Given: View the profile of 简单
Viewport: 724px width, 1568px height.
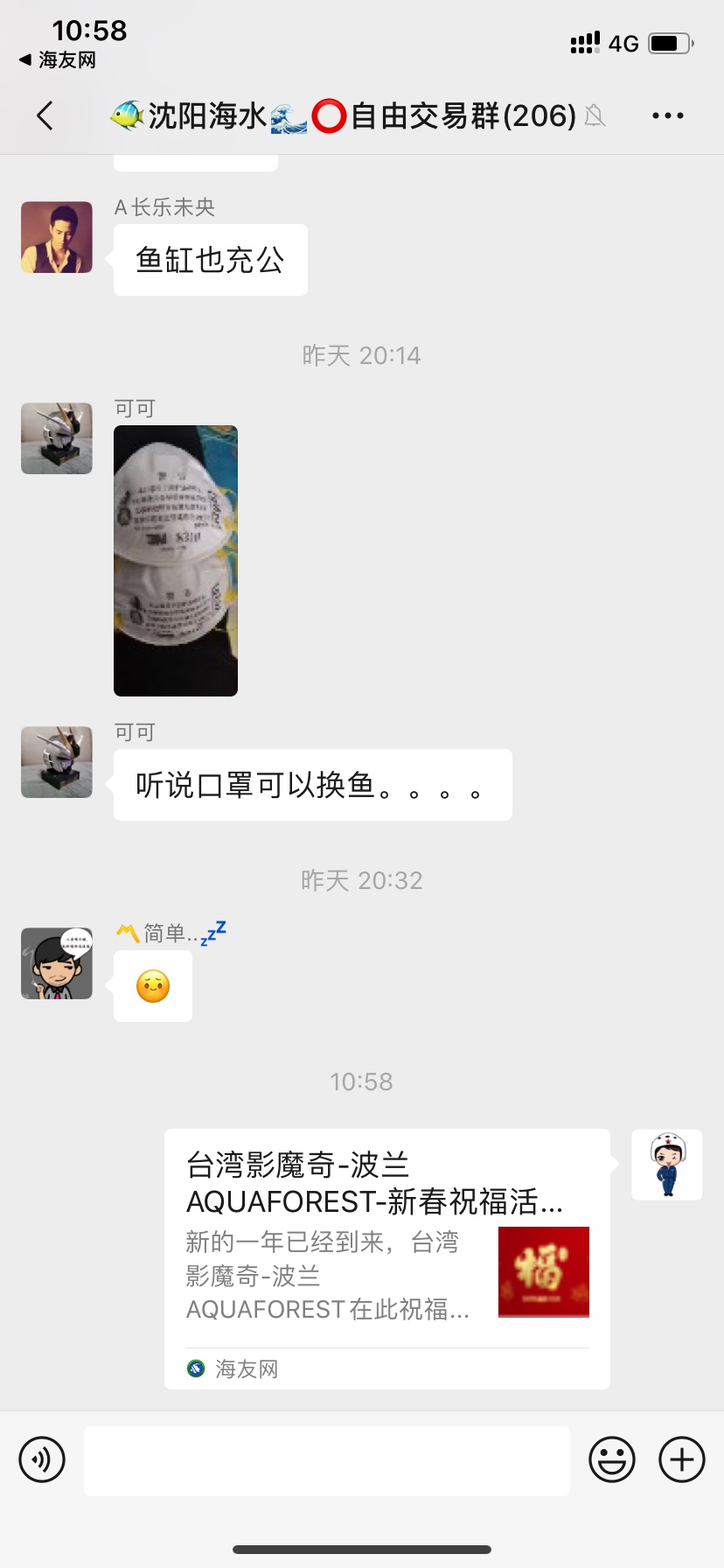Looking at the screenshot, I should (57, 963).
